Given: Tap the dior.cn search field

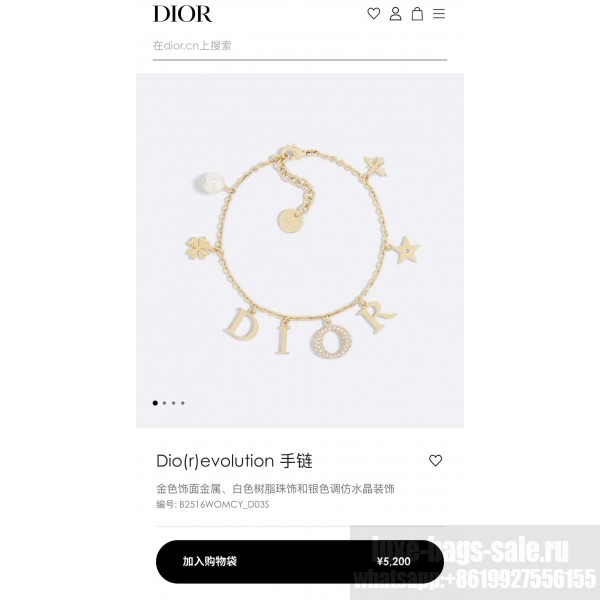Looking at the screenshot, I should coord(299,46).
